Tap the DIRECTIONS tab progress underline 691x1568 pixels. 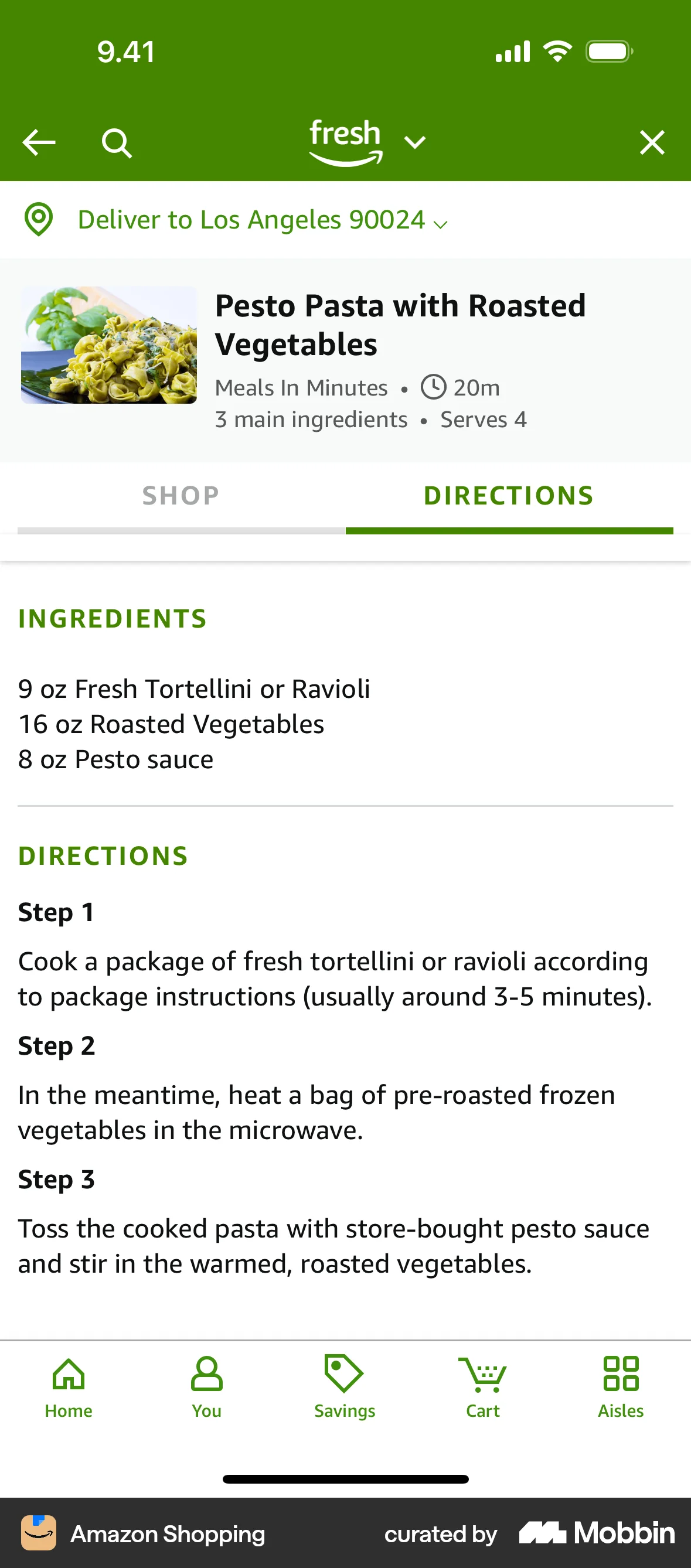(509, 531)
